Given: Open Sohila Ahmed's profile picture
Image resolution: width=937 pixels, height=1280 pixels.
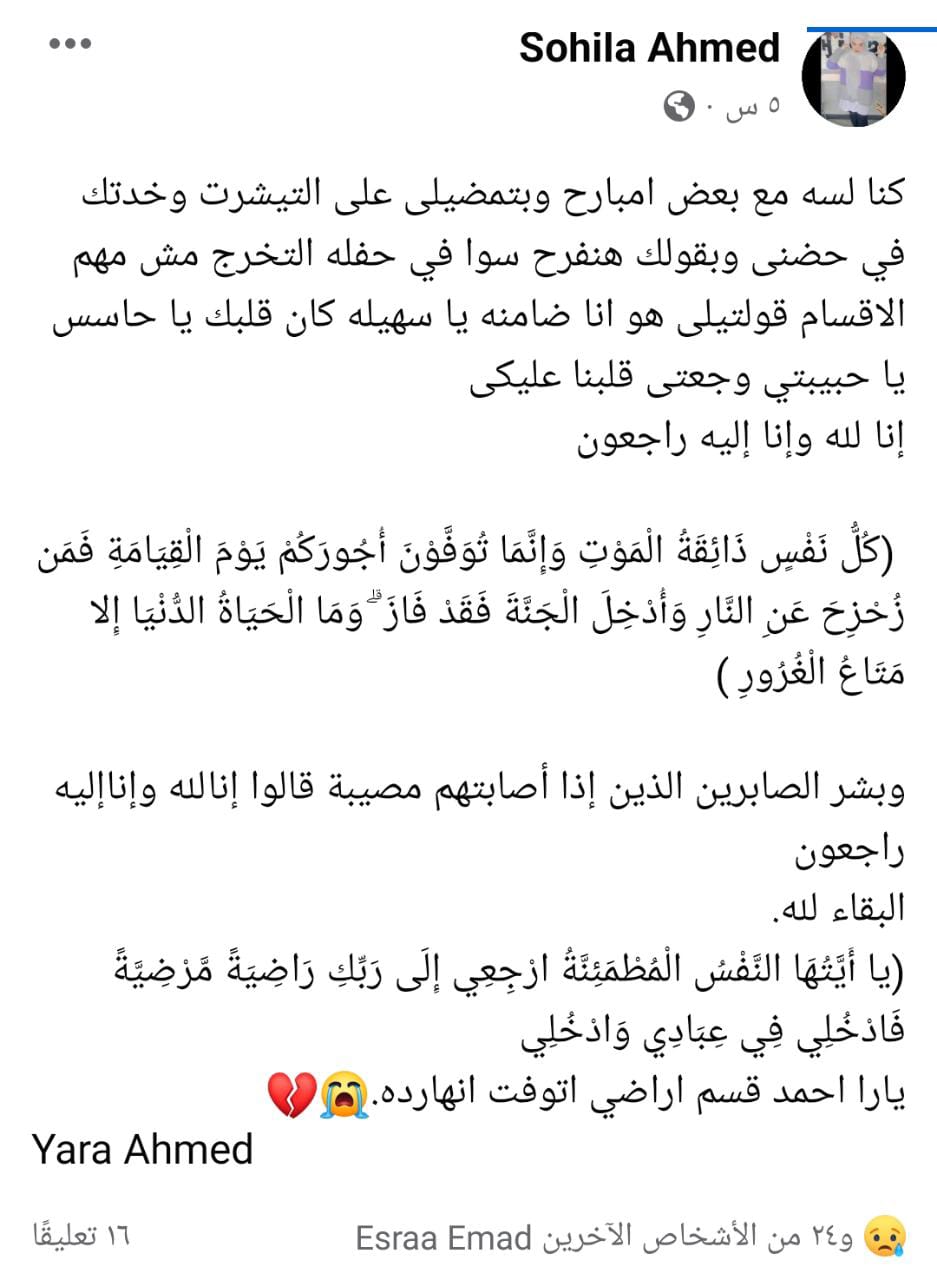Looking at the screenshot, I should click(853, 76).
